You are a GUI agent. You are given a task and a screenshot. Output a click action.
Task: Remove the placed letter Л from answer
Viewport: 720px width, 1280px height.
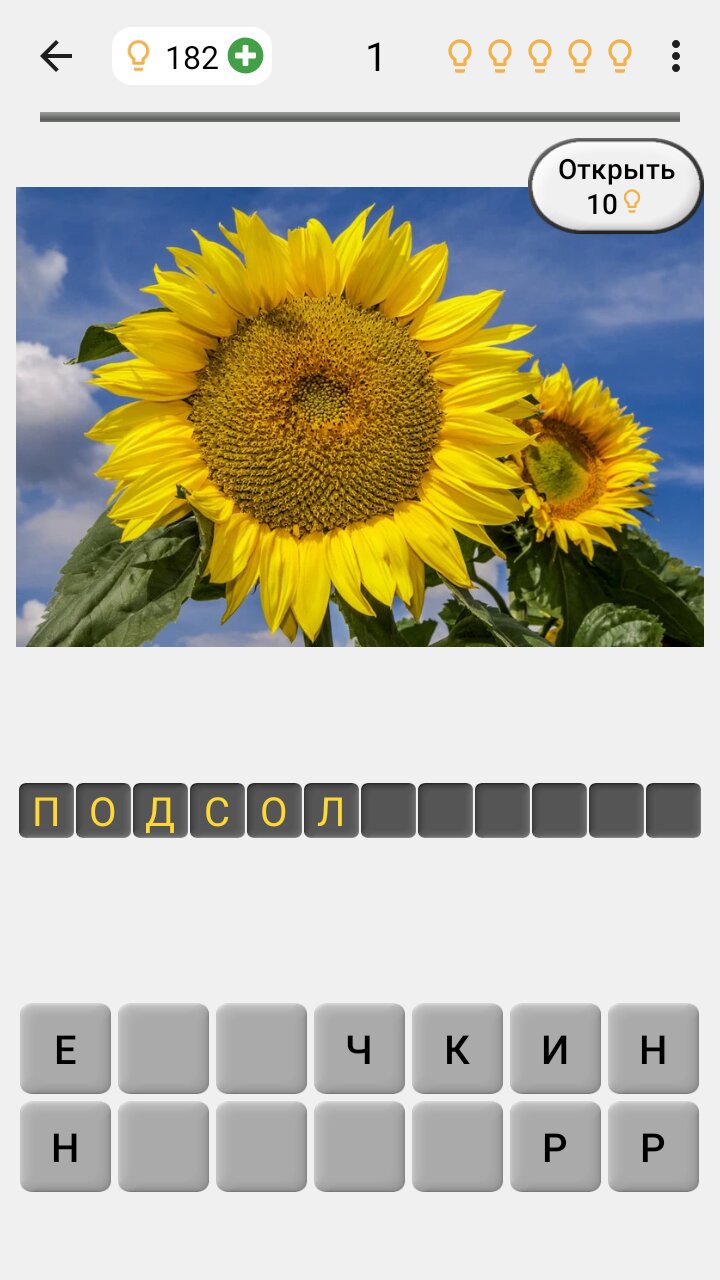[331, 811]
